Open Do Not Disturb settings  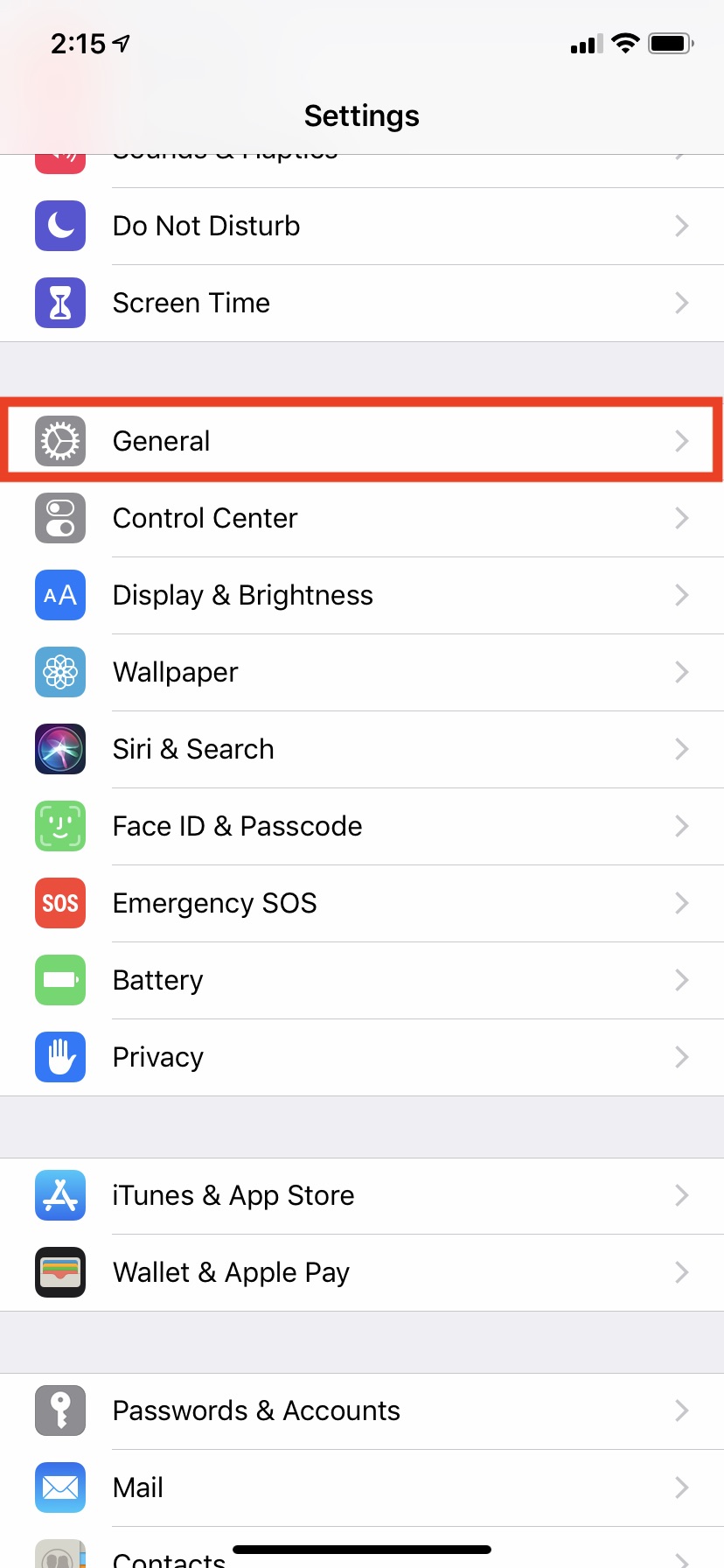(x=362, y=226)
